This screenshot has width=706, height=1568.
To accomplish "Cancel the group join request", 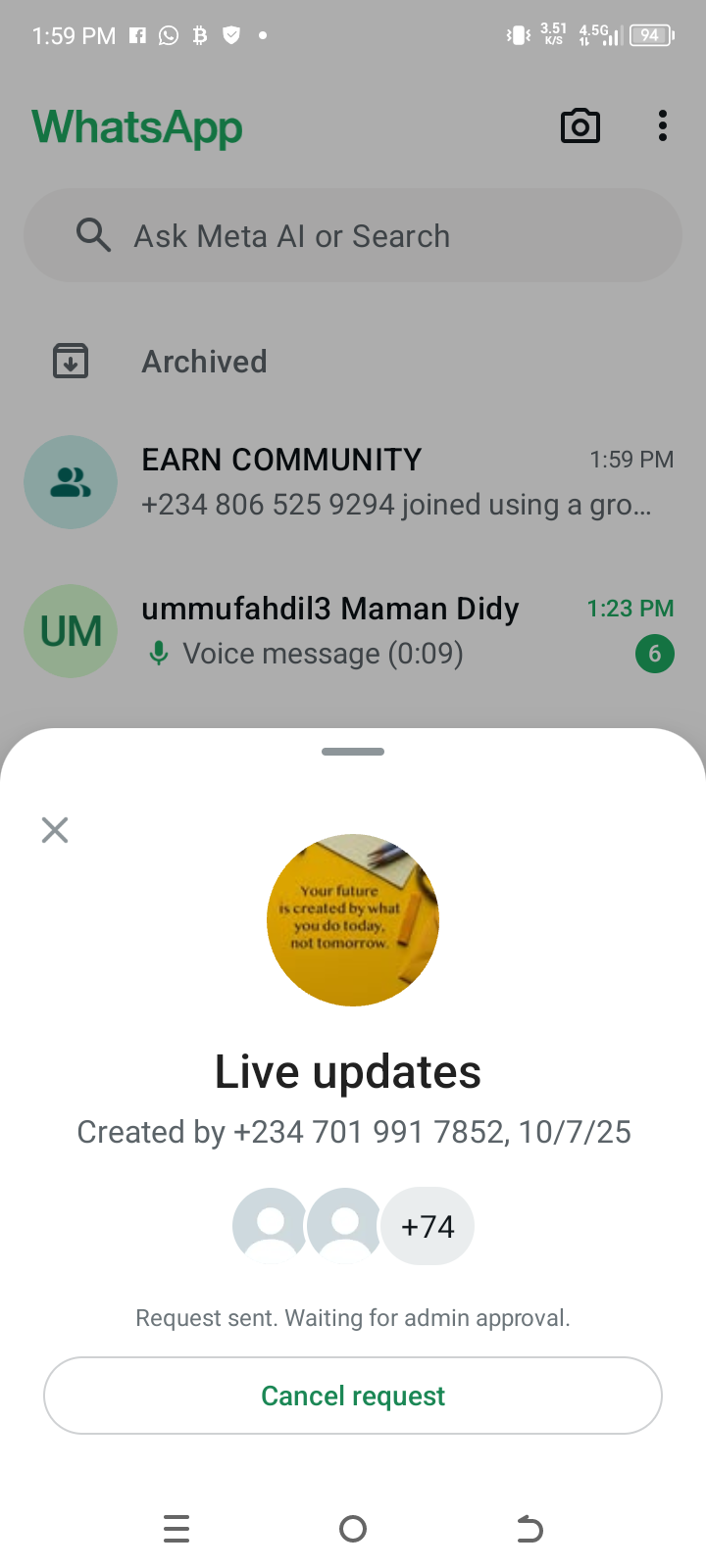I will point(353,1396).
